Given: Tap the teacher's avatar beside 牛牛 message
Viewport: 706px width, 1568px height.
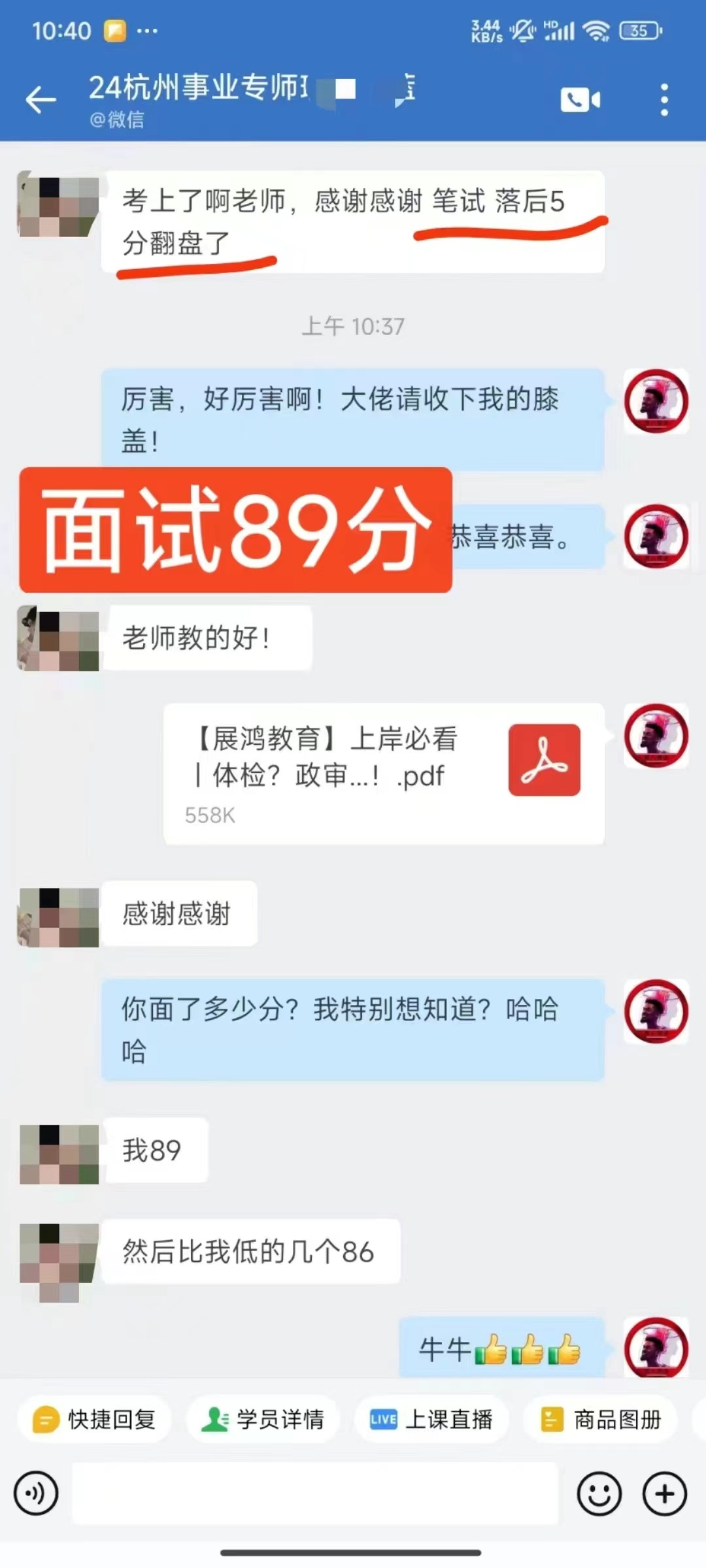Looking at the screenshot, I should 656,1347.
